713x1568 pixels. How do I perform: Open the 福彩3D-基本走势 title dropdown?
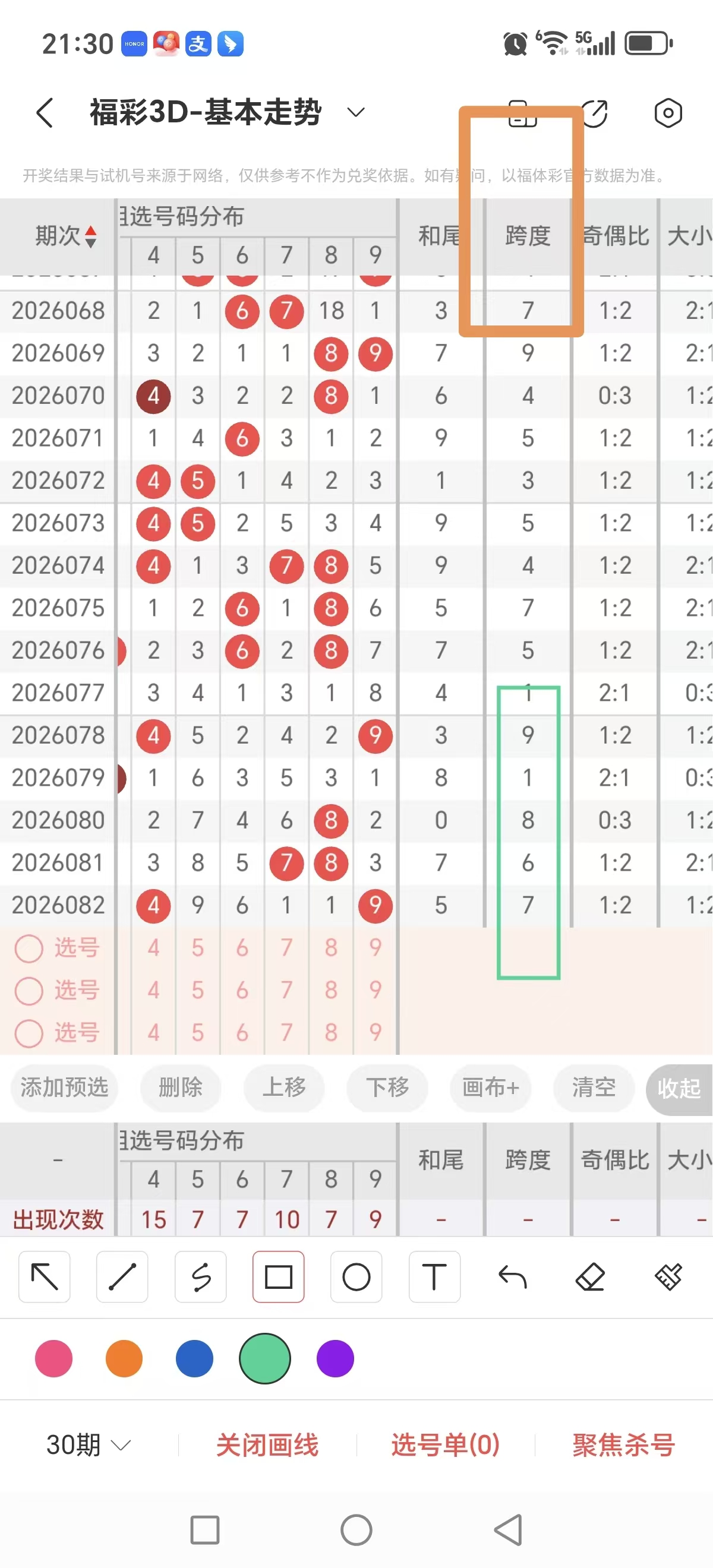(355, 112)
